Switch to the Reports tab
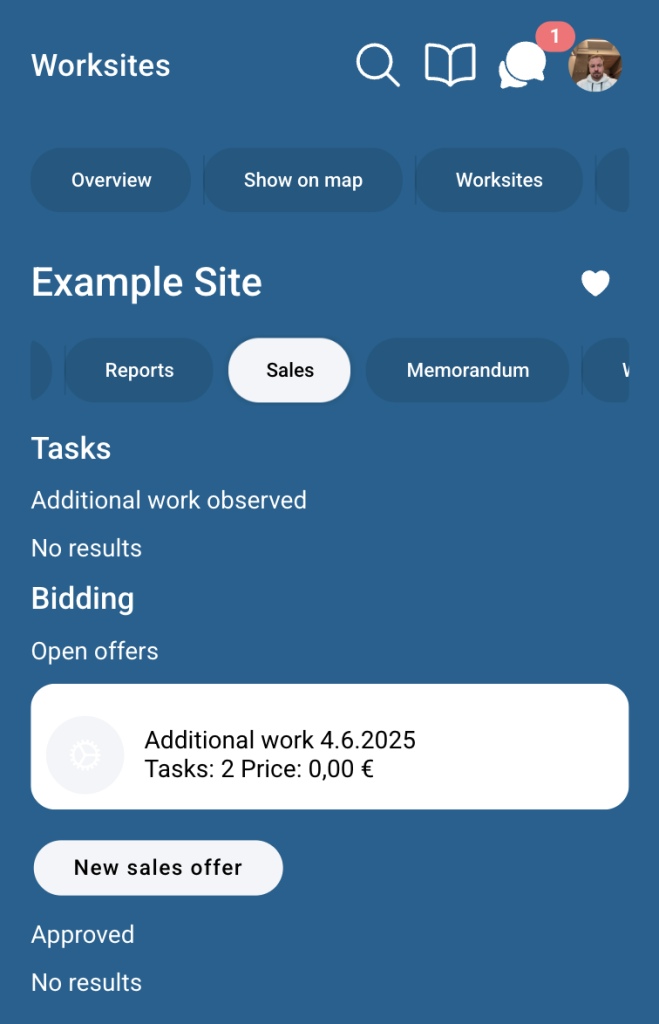Image resolution: width=659 pixels, height=1024 pixels. click(139, 370)
